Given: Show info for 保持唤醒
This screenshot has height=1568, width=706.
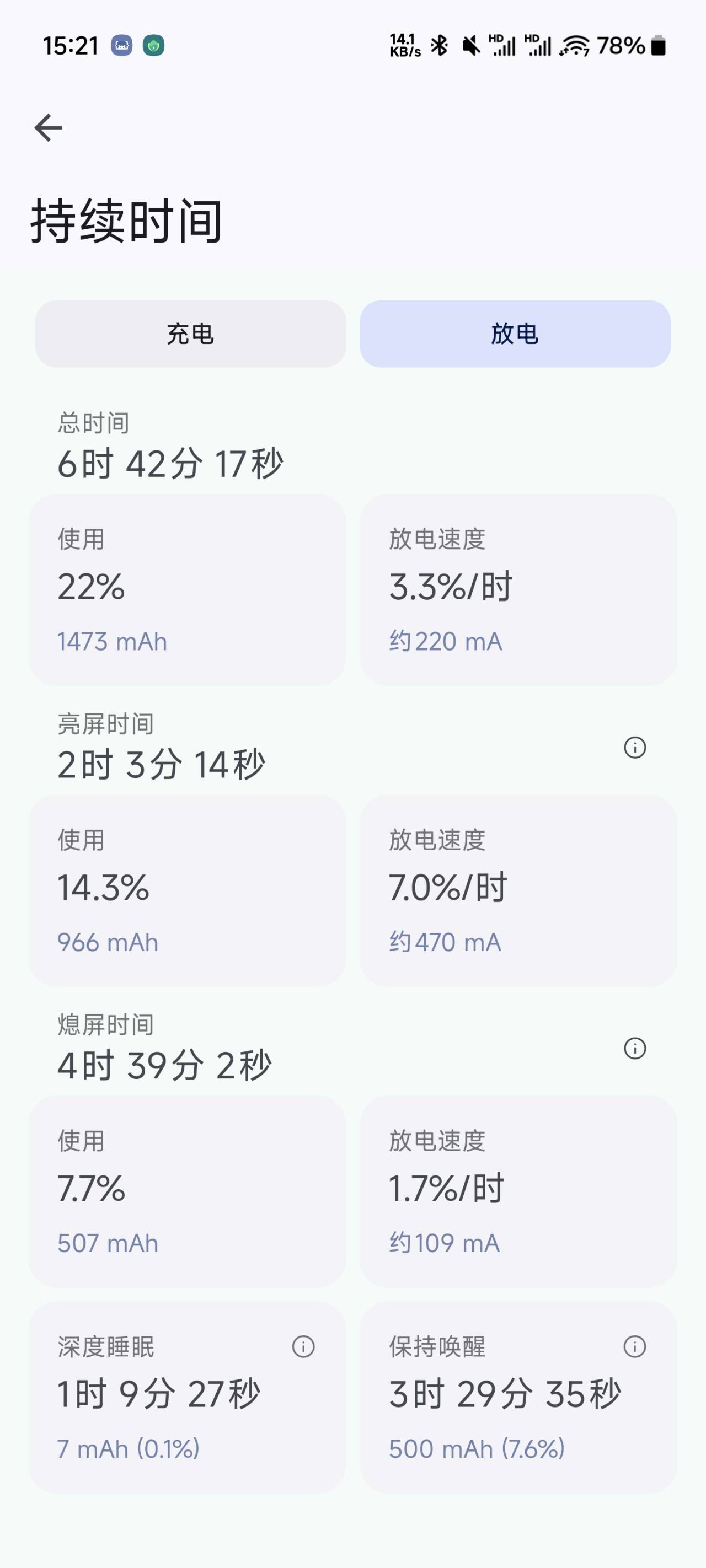Looking at the screenshot, I should tap(635, 1346).
